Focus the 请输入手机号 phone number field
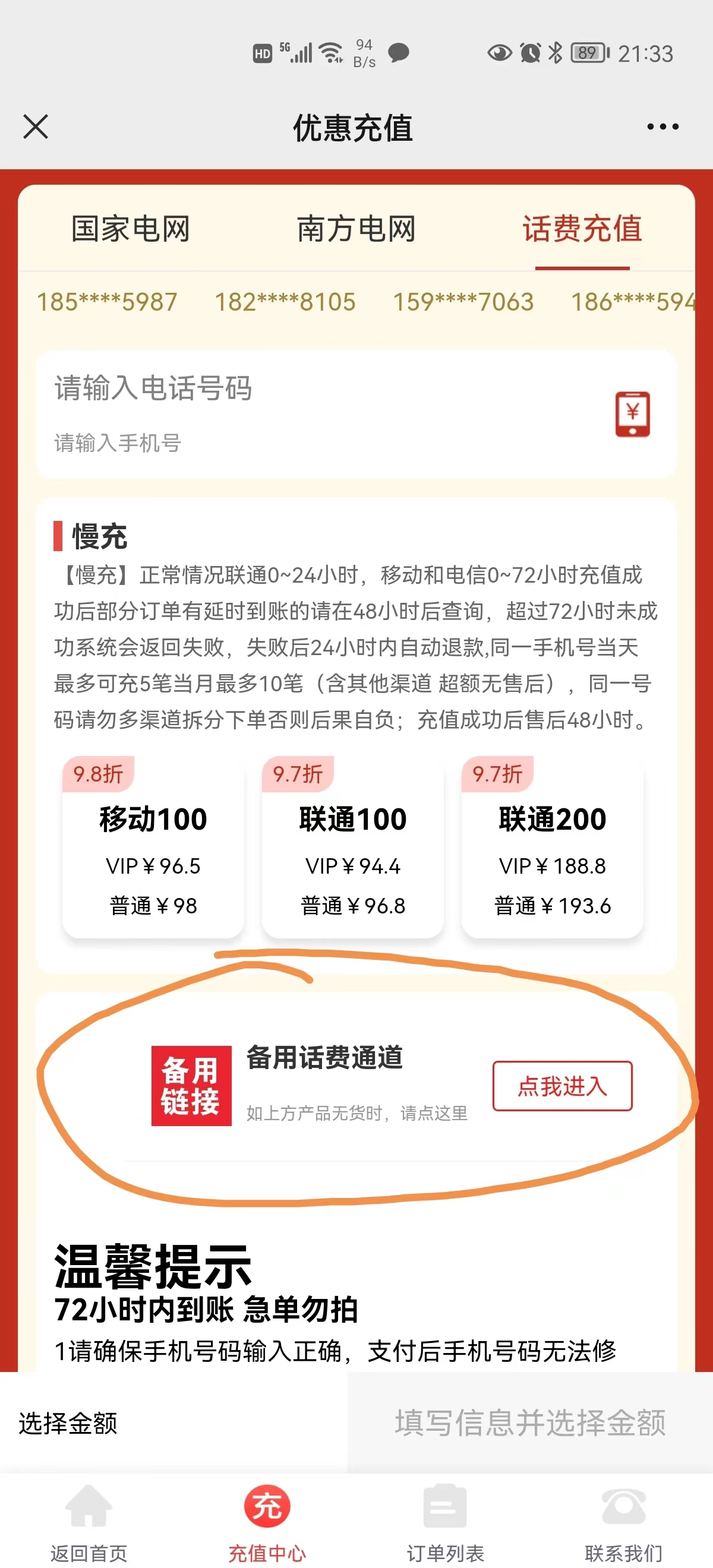The image size is (713, 1568). 304,442
